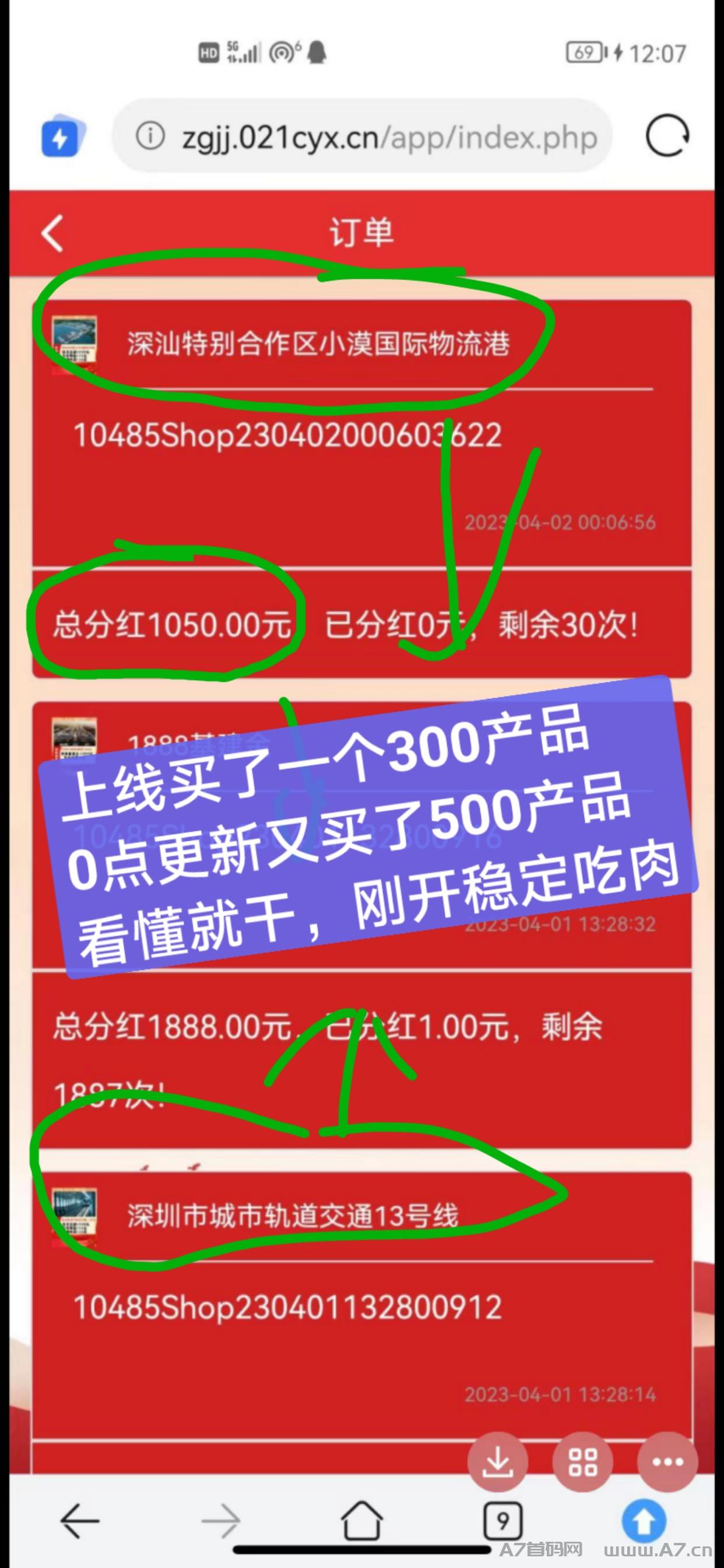Tap the blue upward arrow button
724x1568 pixels.
(644, 1521)
